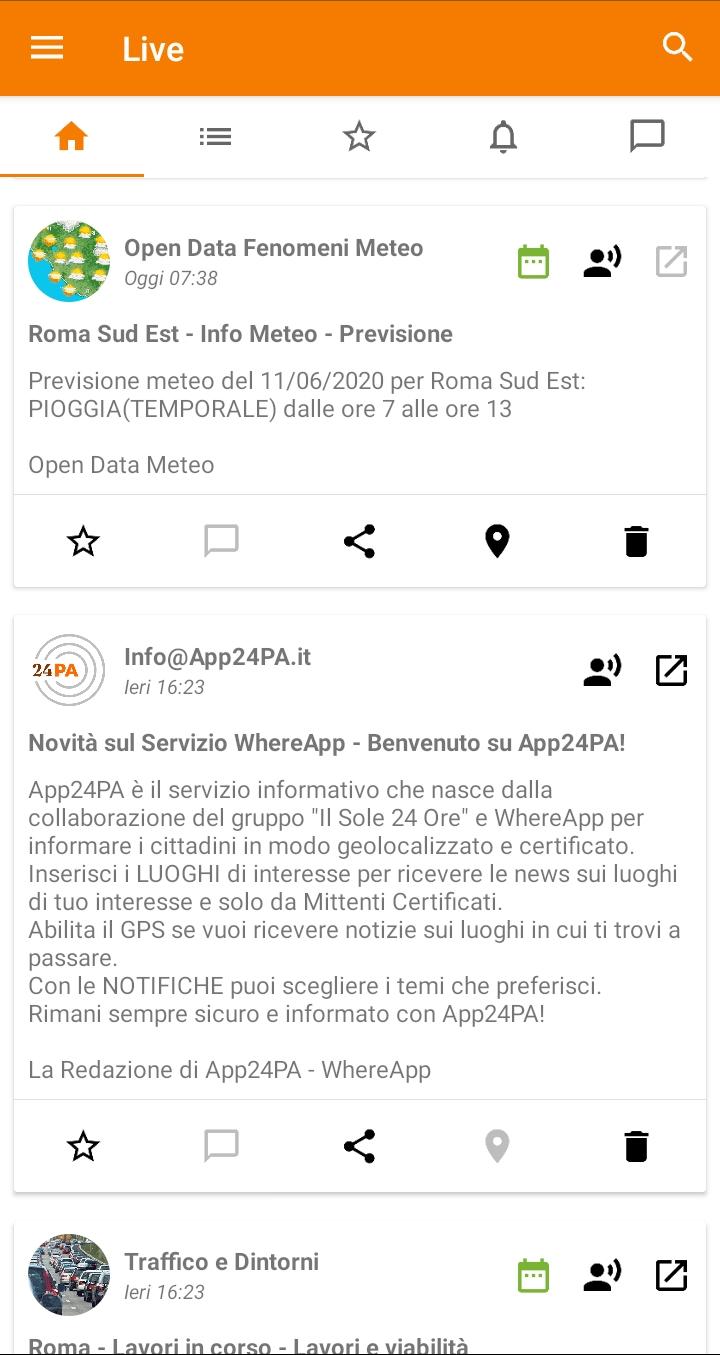Share the Roma Sud Est meteo post

point(359,541)
